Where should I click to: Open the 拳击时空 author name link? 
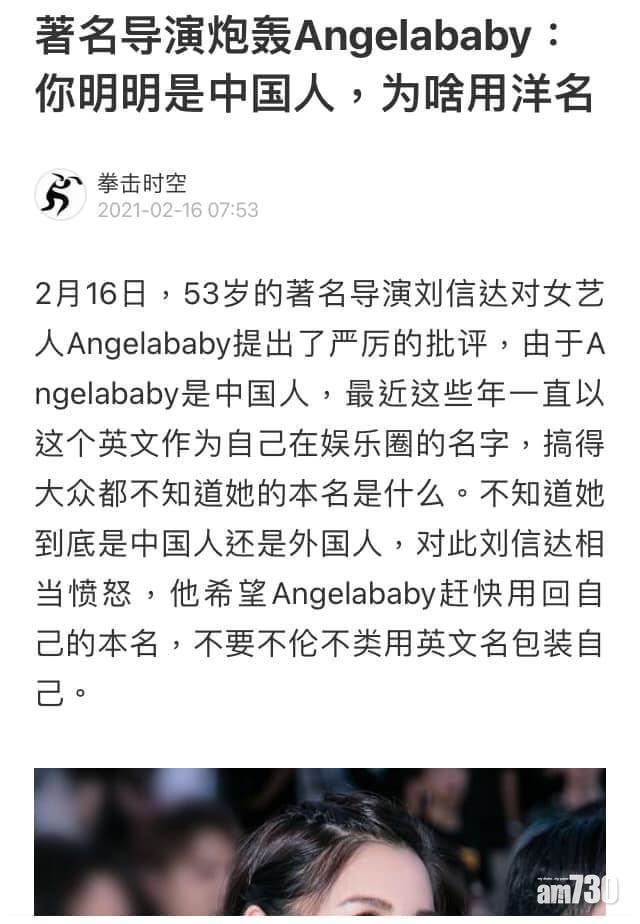click(141, 183)
